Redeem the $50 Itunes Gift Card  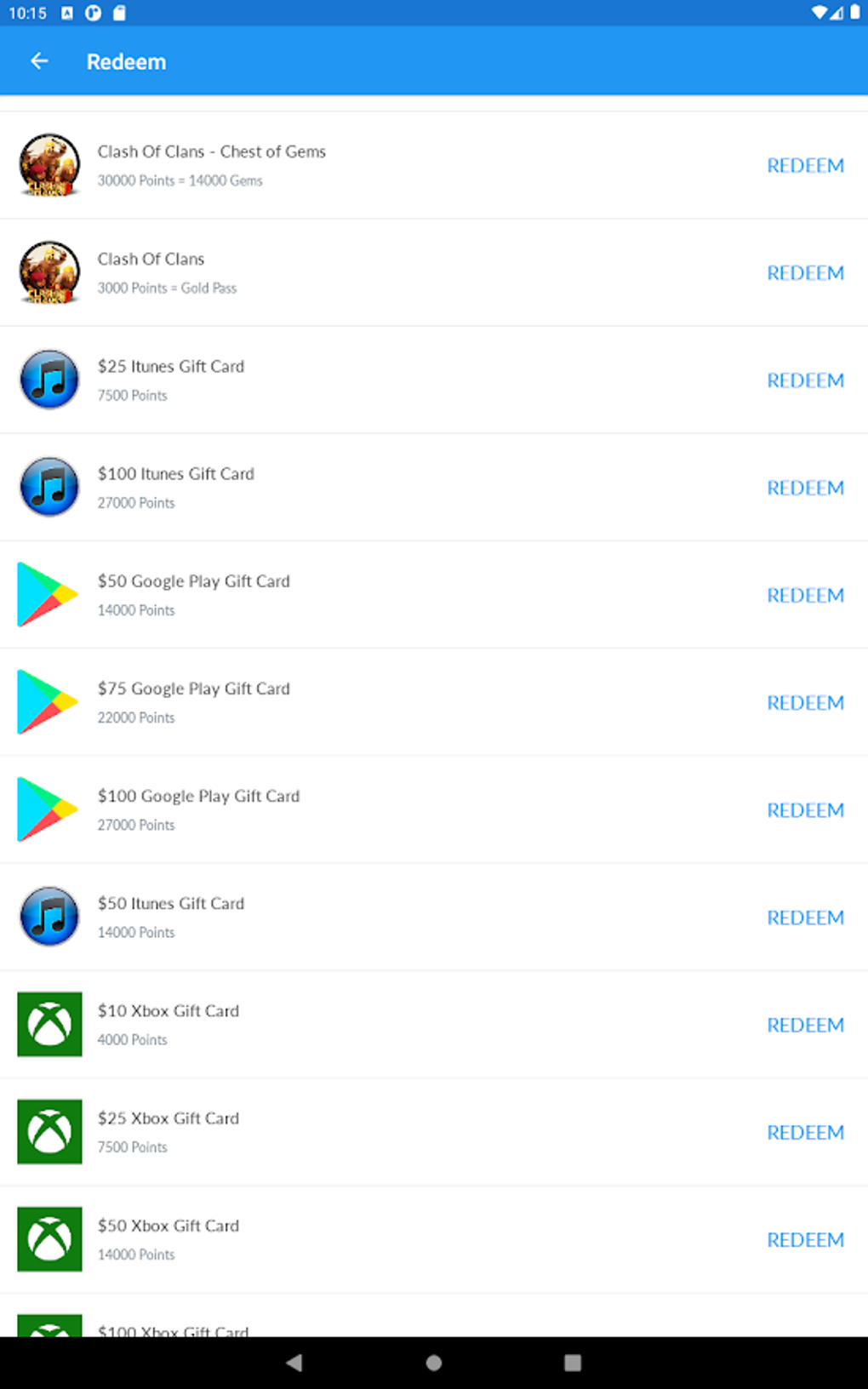[x=805, y=917]
